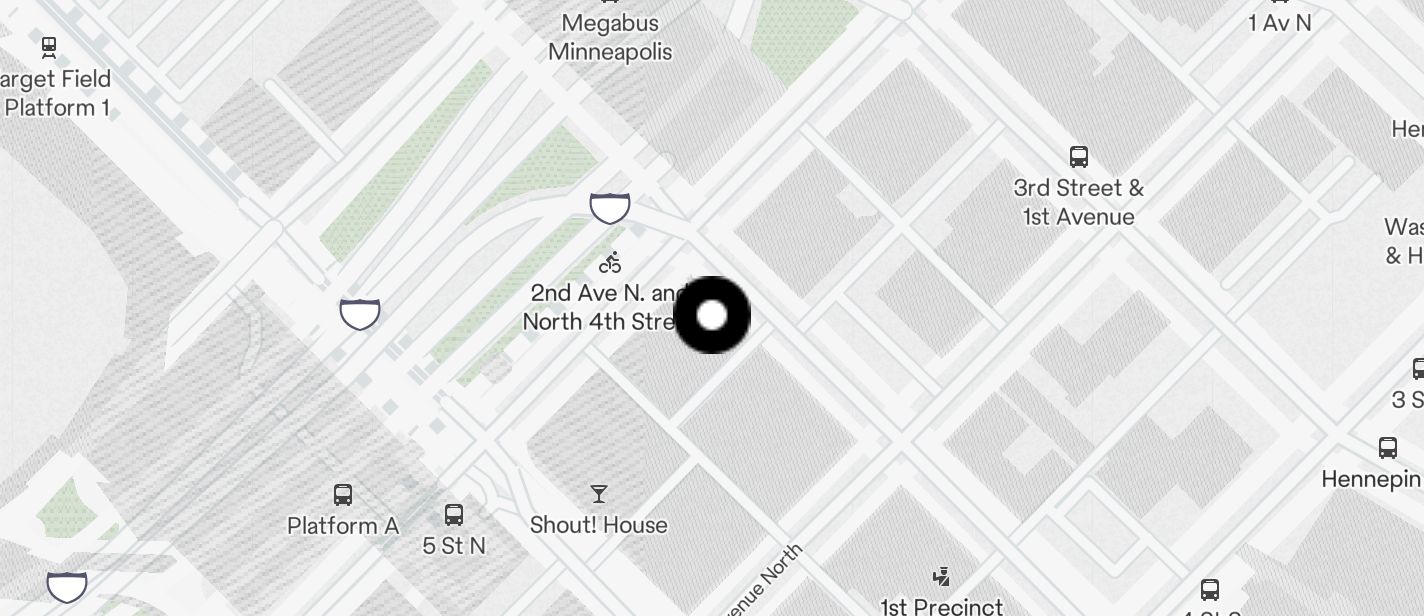Select the Target Field Platform 1 station
This screenshot has height=616, width=1424.
coord(48,46)
